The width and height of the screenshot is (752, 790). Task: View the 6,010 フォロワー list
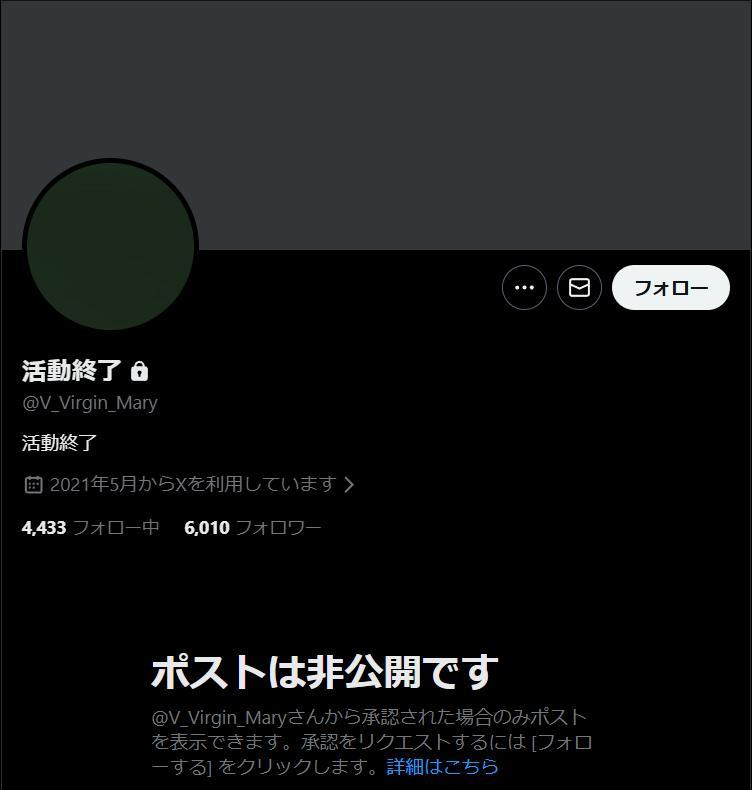coord(253,527)
